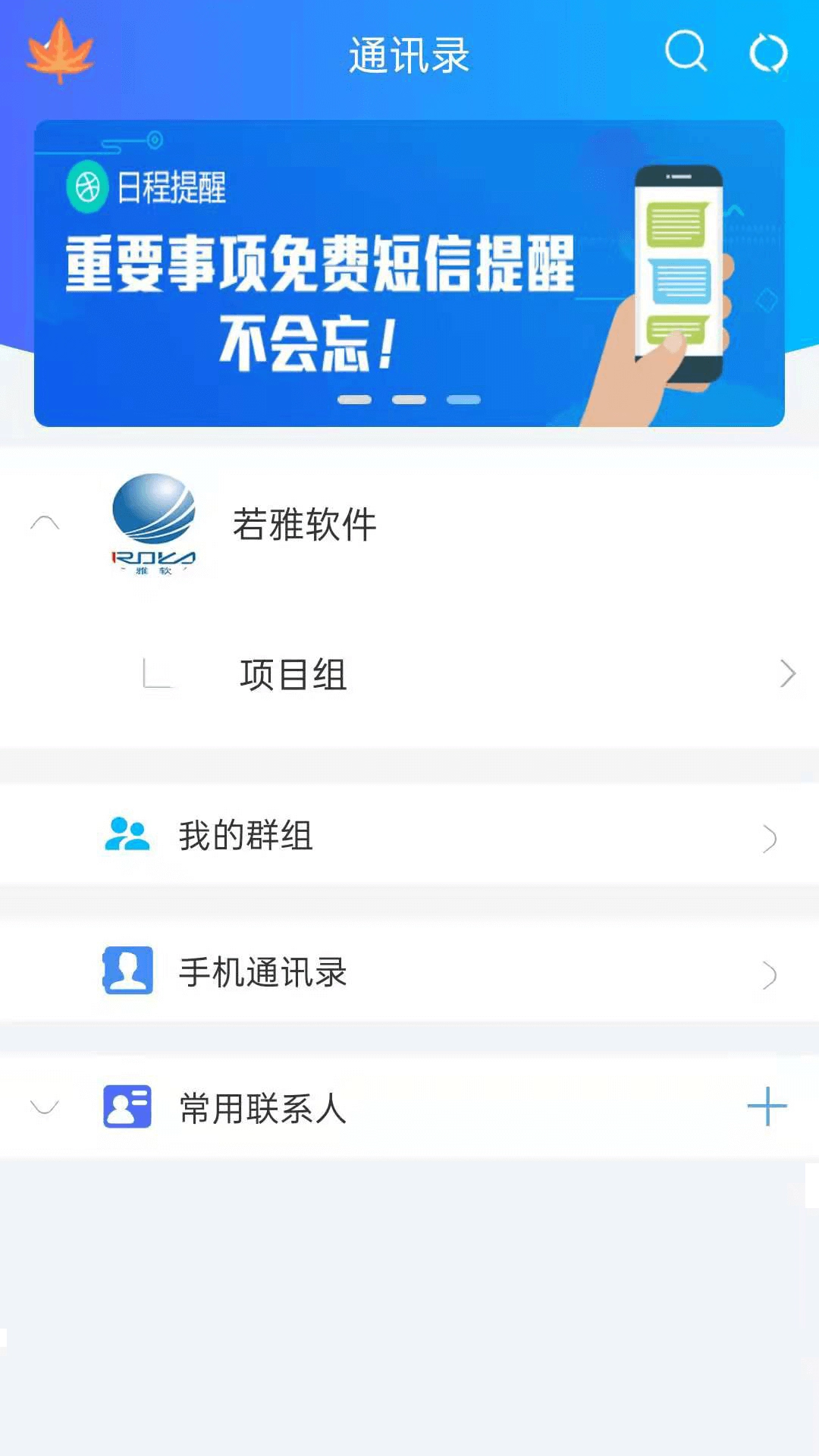Viewport: 819px width, 1456px height.
Task: Open the 重要事项免费短信提醒 banner
Action: pos(409,273)
